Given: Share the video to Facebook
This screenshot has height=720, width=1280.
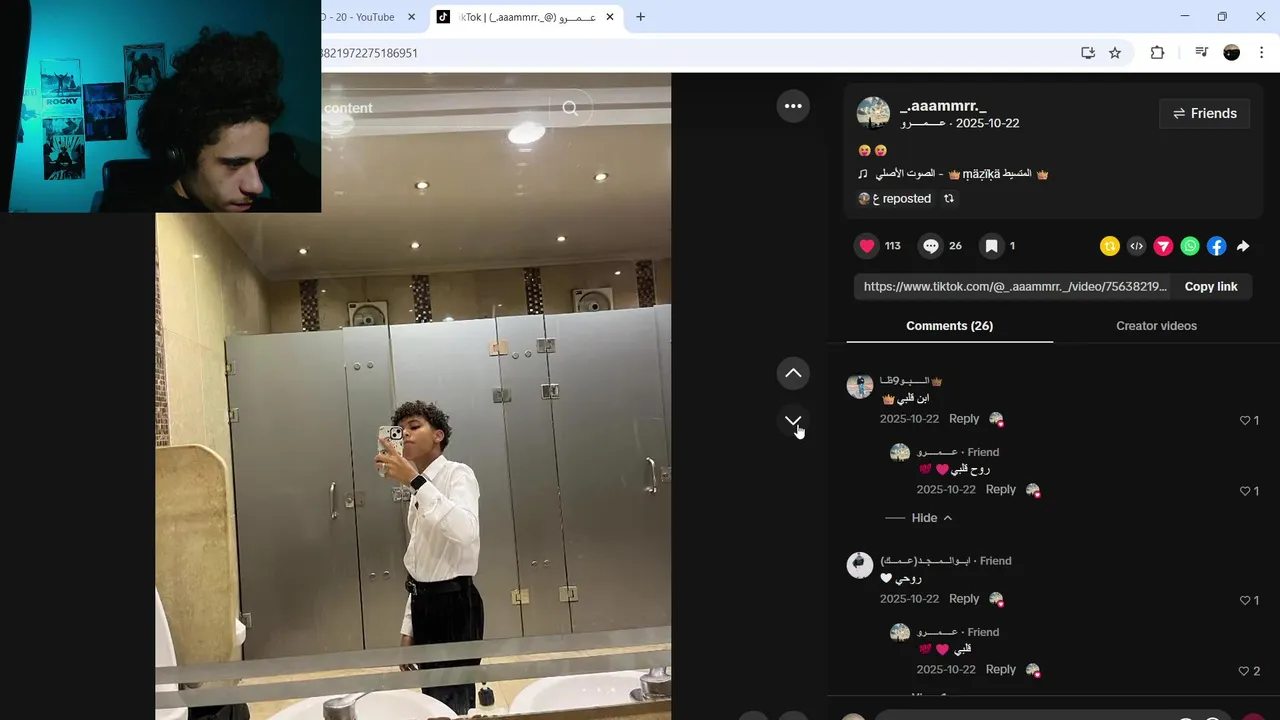Looking at the screenshot, I should [1216, 246].
